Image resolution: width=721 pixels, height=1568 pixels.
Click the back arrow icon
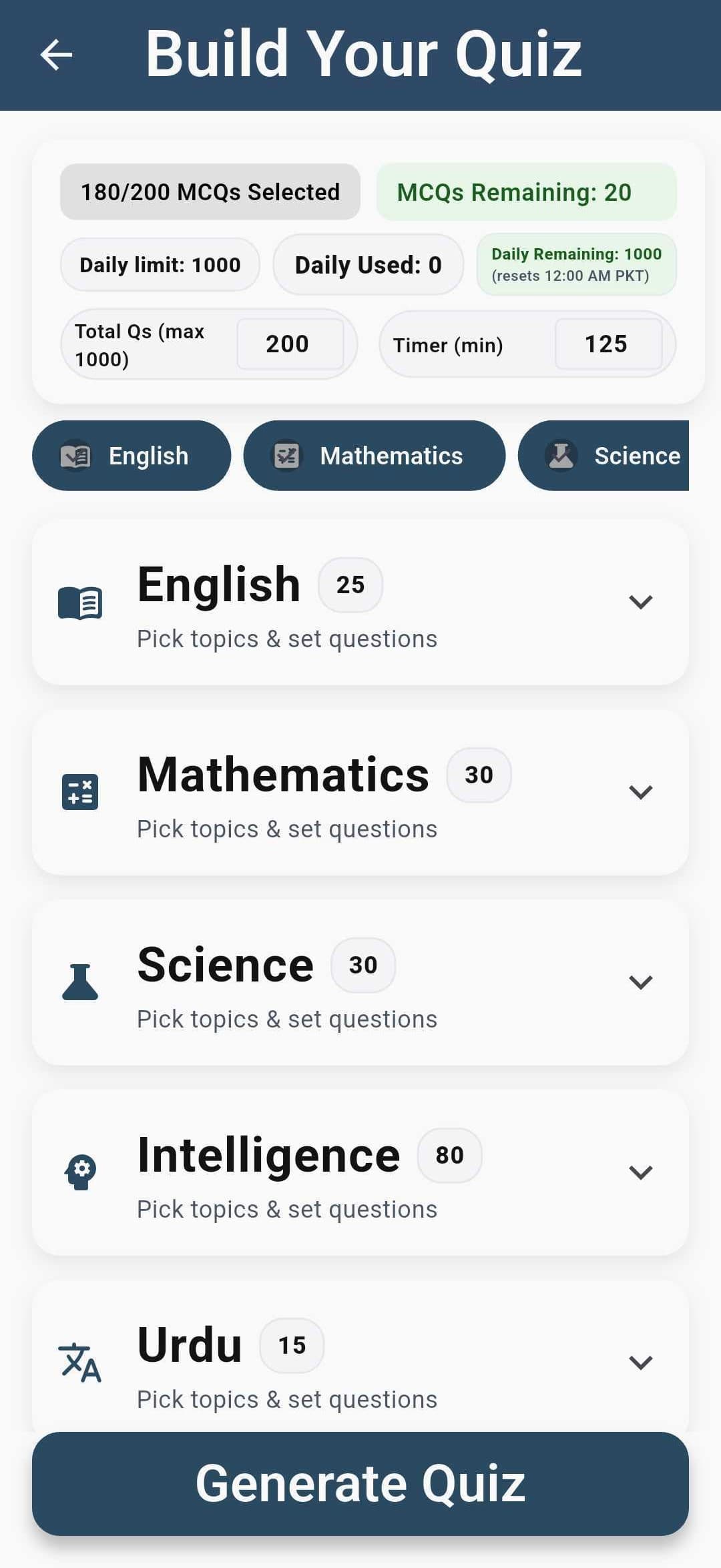tap(56, 54)
